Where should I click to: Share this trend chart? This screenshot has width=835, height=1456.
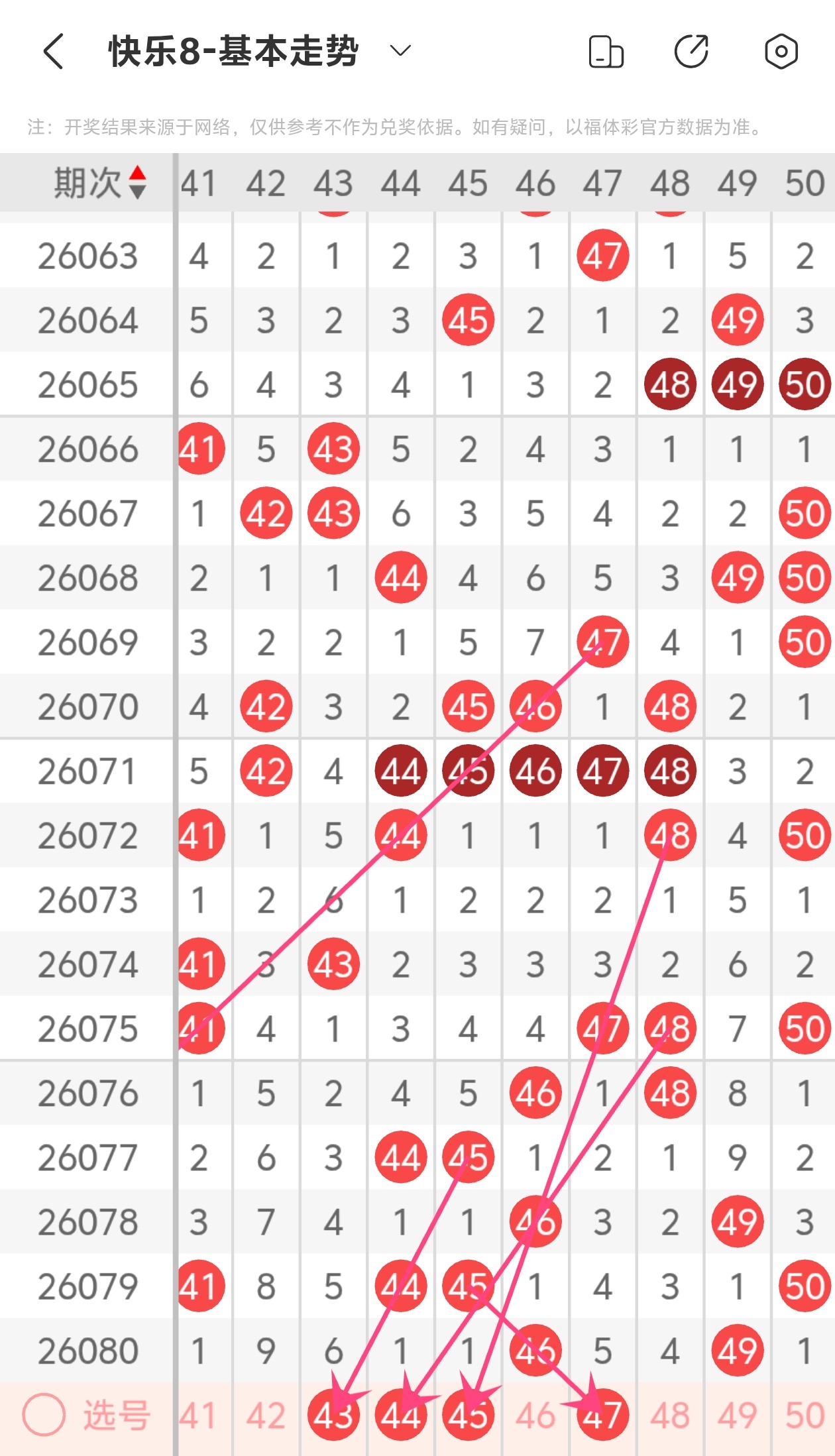pyautogui.click(x=691, y=52)
